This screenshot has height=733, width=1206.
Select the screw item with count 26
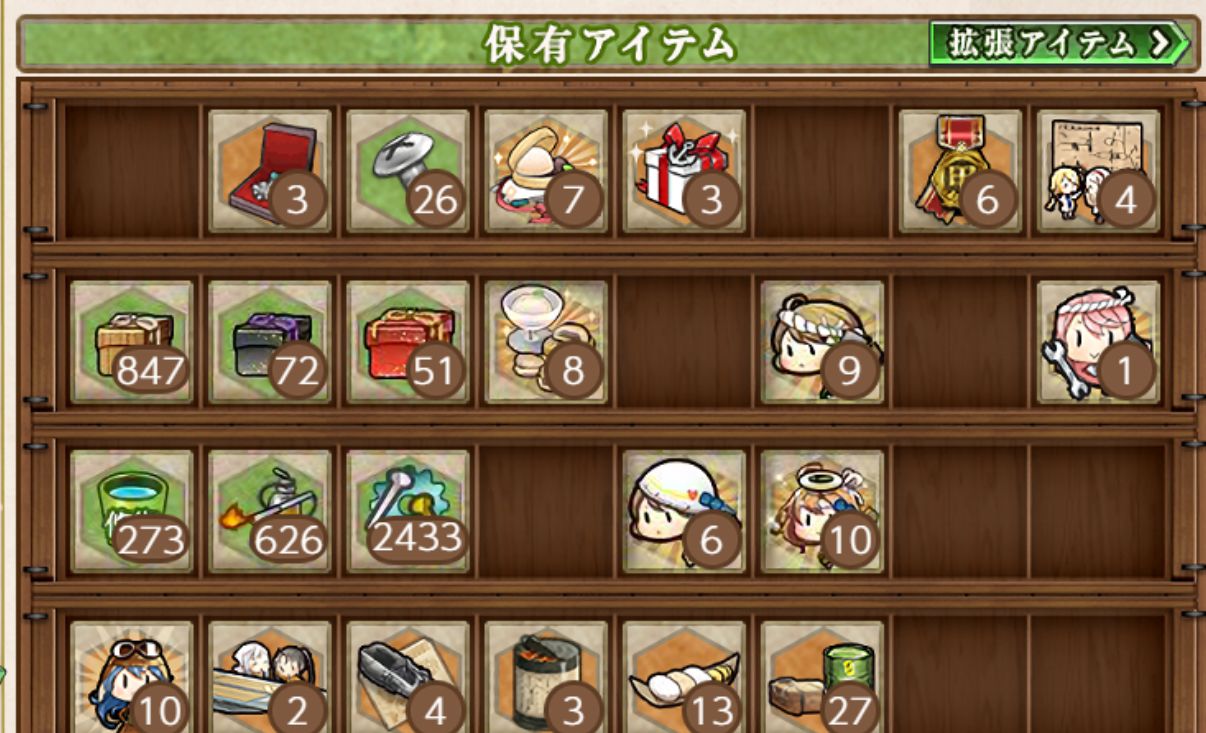pos(407,171)
